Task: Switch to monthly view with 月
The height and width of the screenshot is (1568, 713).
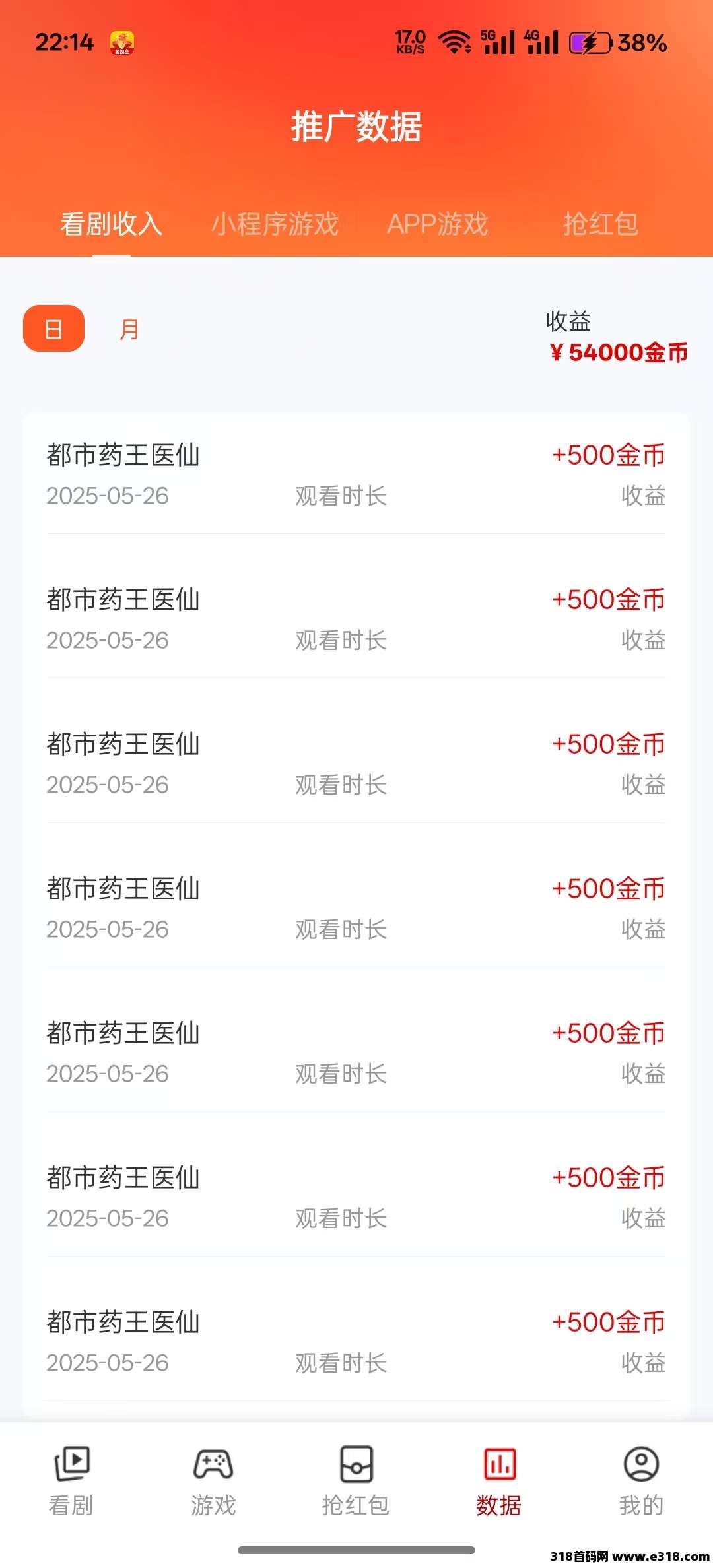Action: click(x=129, y=329)
